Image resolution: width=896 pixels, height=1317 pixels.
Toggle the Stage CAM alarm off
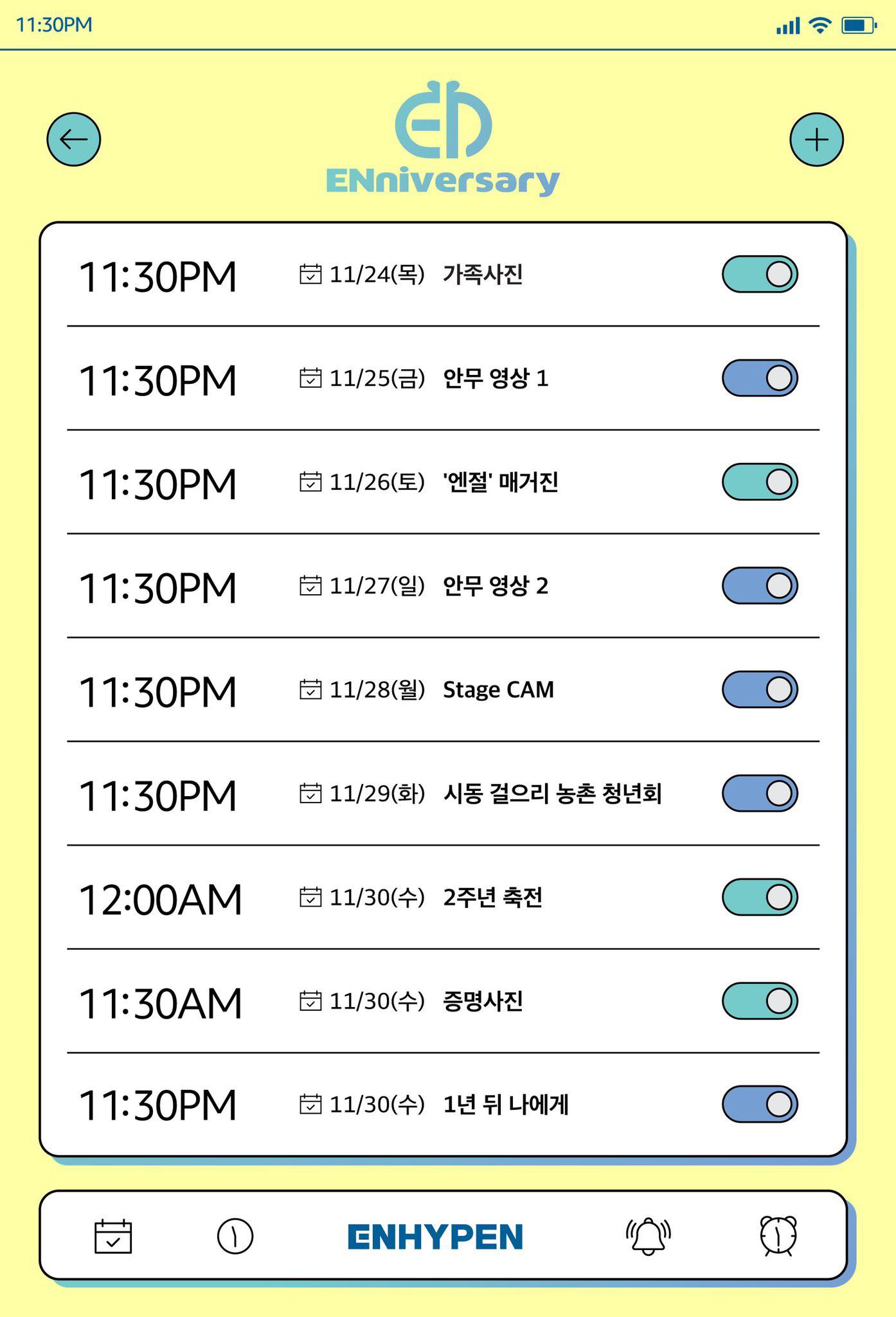[x=760, y=690]
